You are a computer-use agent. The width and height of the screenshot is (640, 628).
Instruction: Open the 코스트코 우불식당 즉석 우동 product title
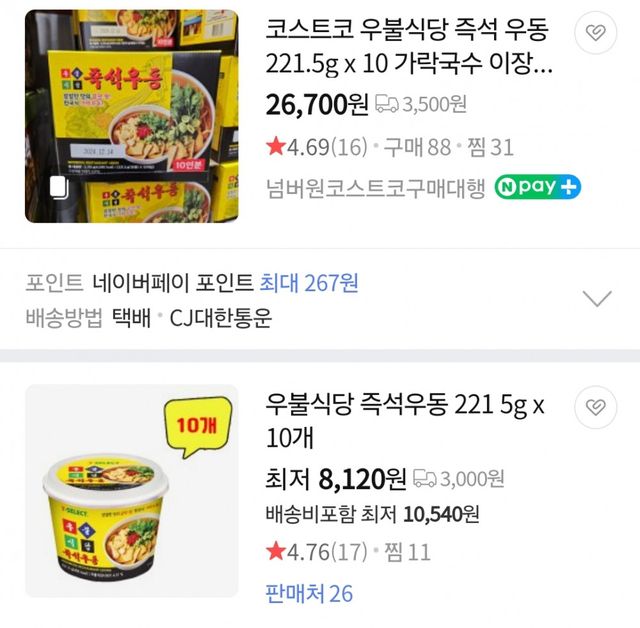click(x=408, y=48)
